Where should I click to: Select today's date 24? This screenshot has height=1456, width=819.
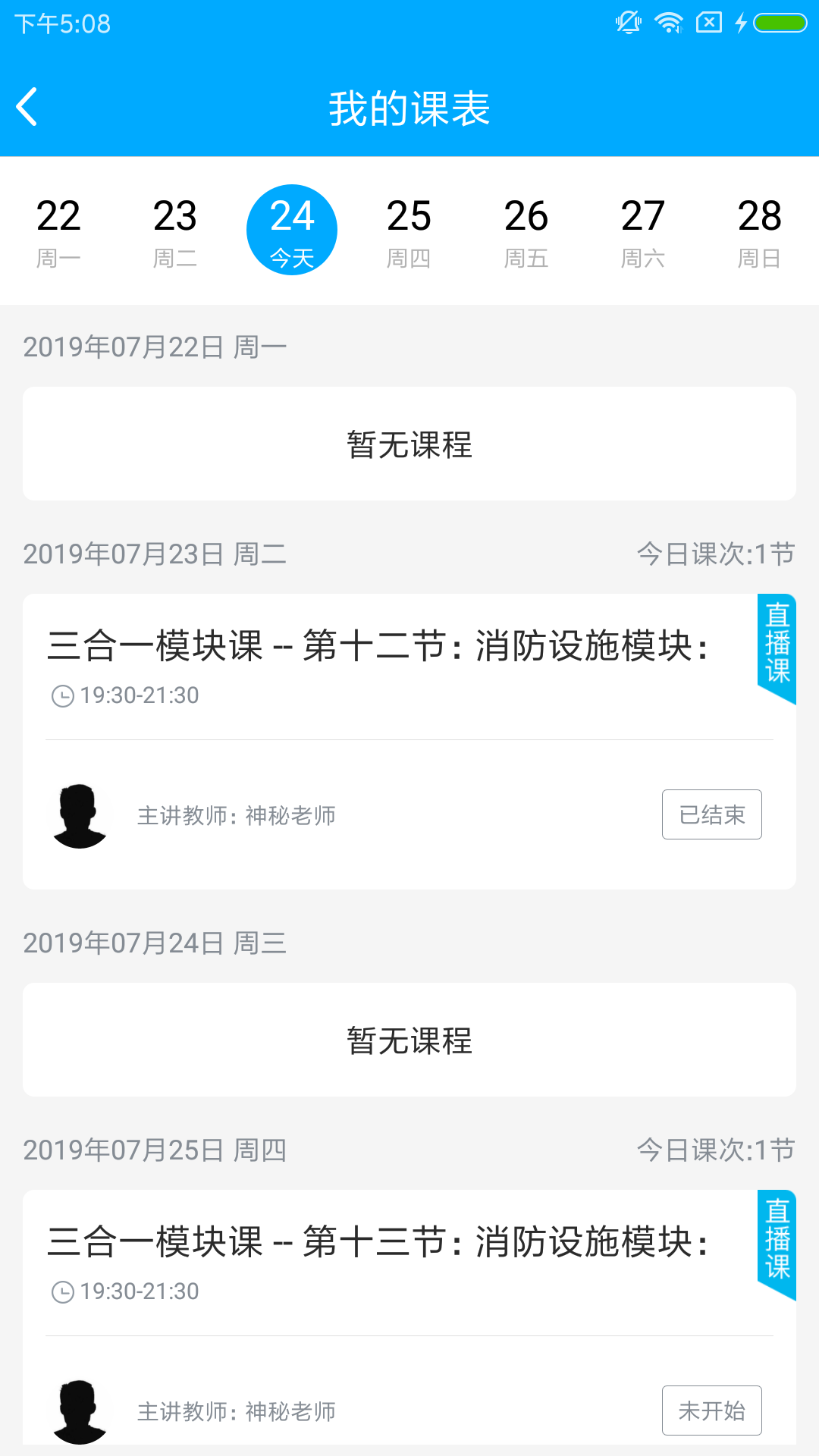[x=292, y=231]
